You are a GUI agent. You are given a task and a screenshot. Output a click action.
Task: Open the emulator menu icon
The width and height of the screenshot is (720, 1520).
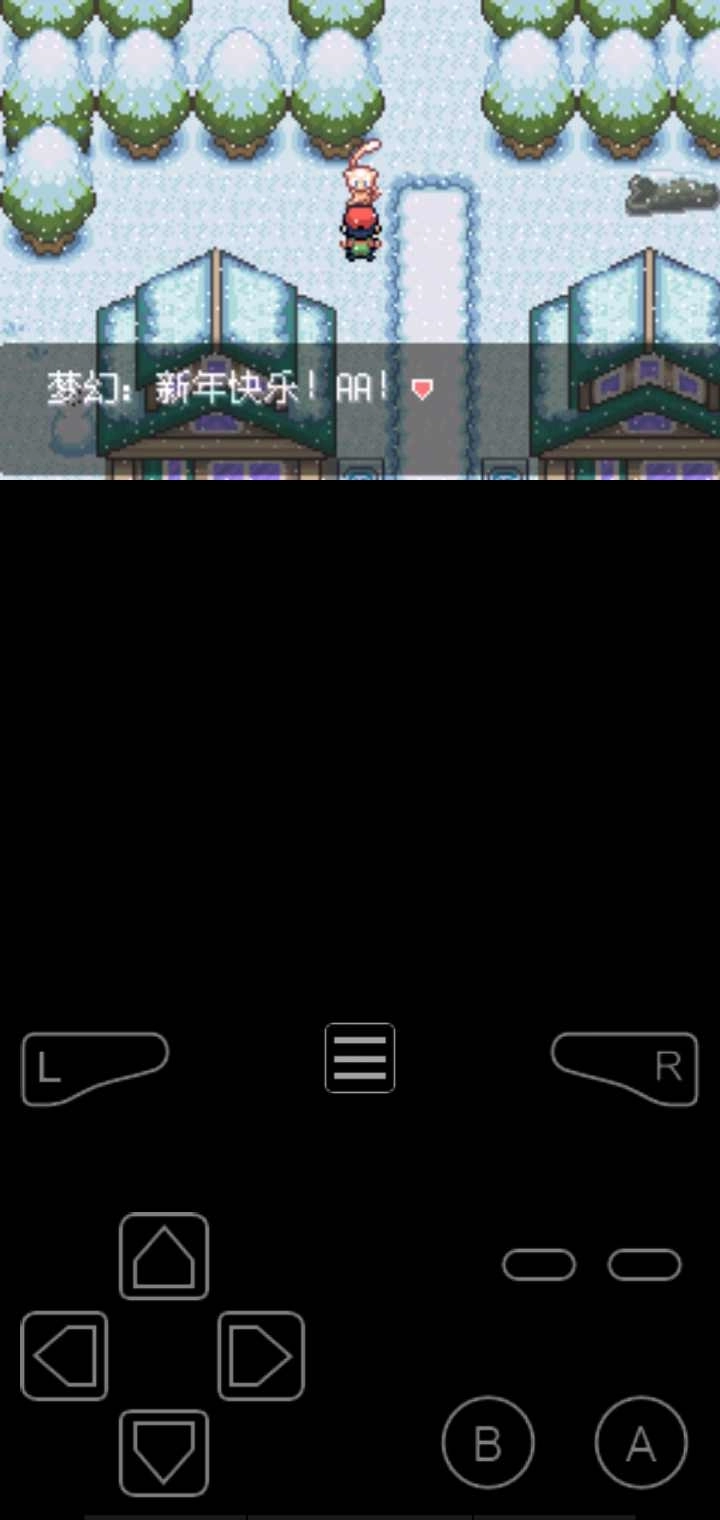(x=360, y=1057)
